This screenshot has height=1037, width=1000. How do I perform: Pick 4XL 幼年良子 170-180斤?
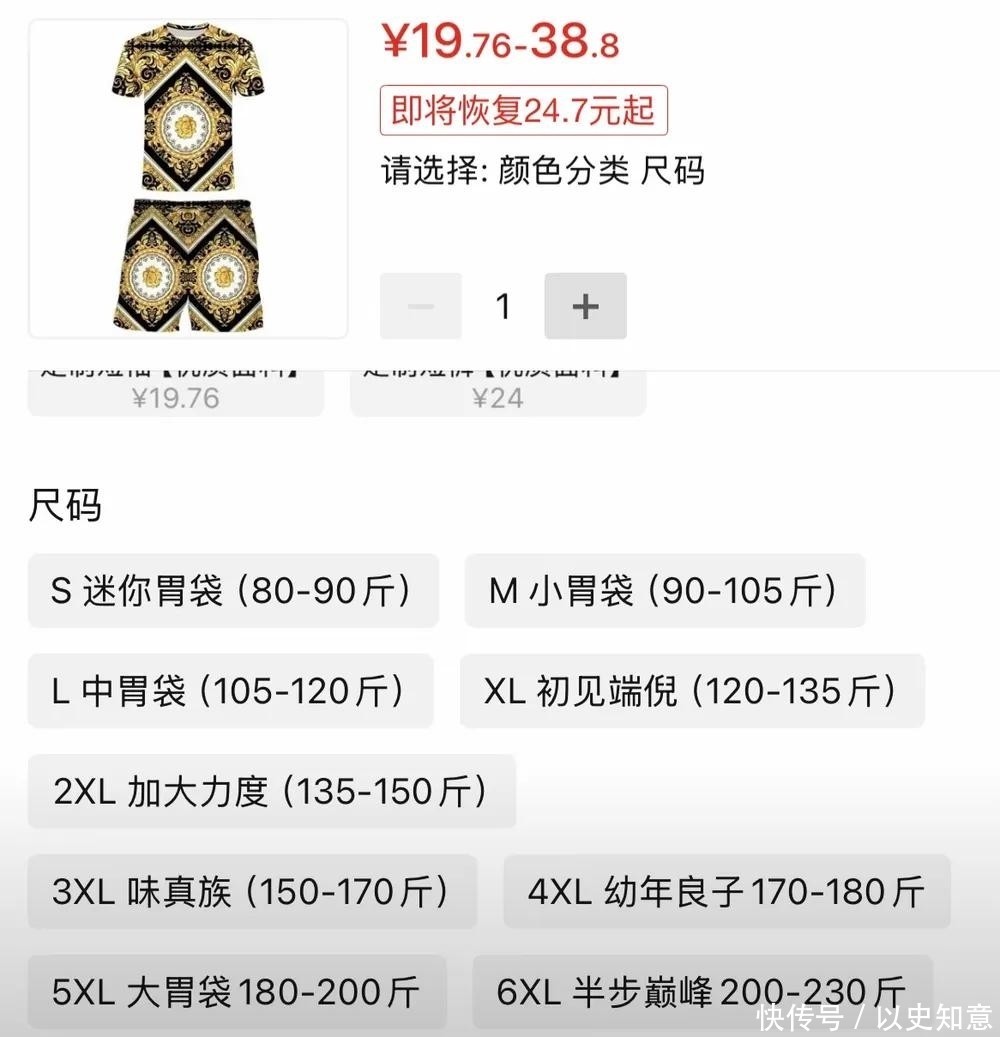[x=726, y=891]
